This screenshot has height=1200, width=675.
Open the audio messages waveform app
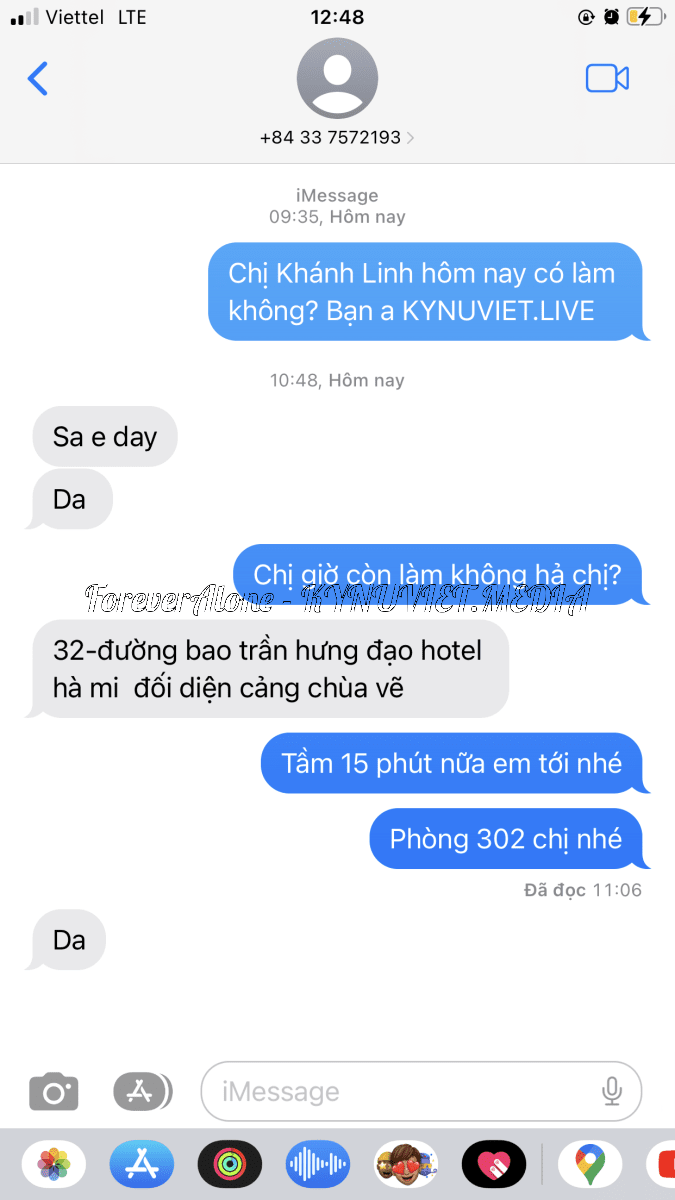pyautogui.click(x=318, y=1164)
